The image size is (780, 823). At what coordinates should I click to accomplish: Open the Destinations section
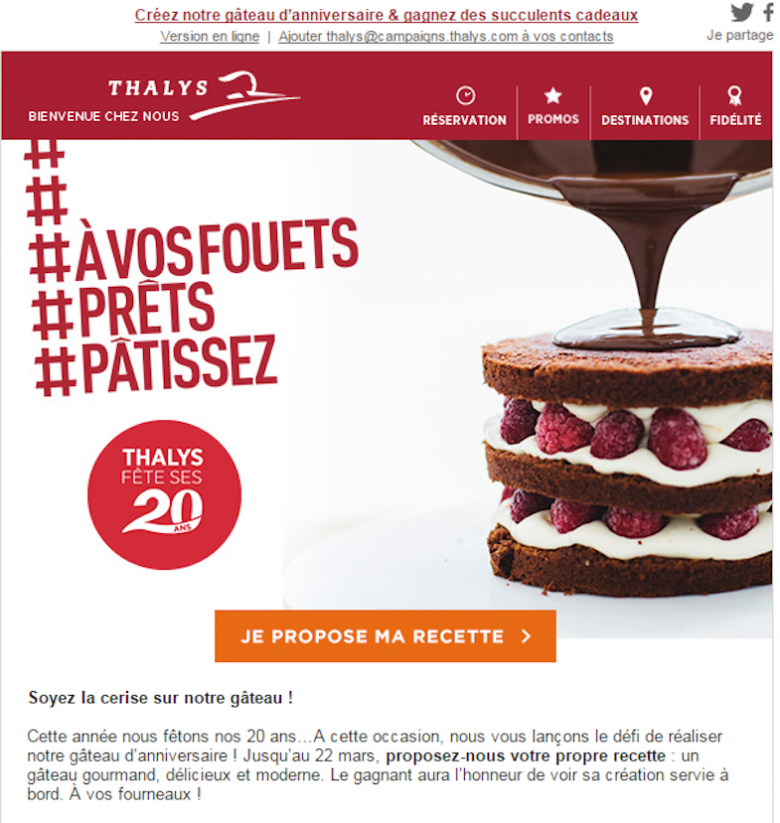645,107
